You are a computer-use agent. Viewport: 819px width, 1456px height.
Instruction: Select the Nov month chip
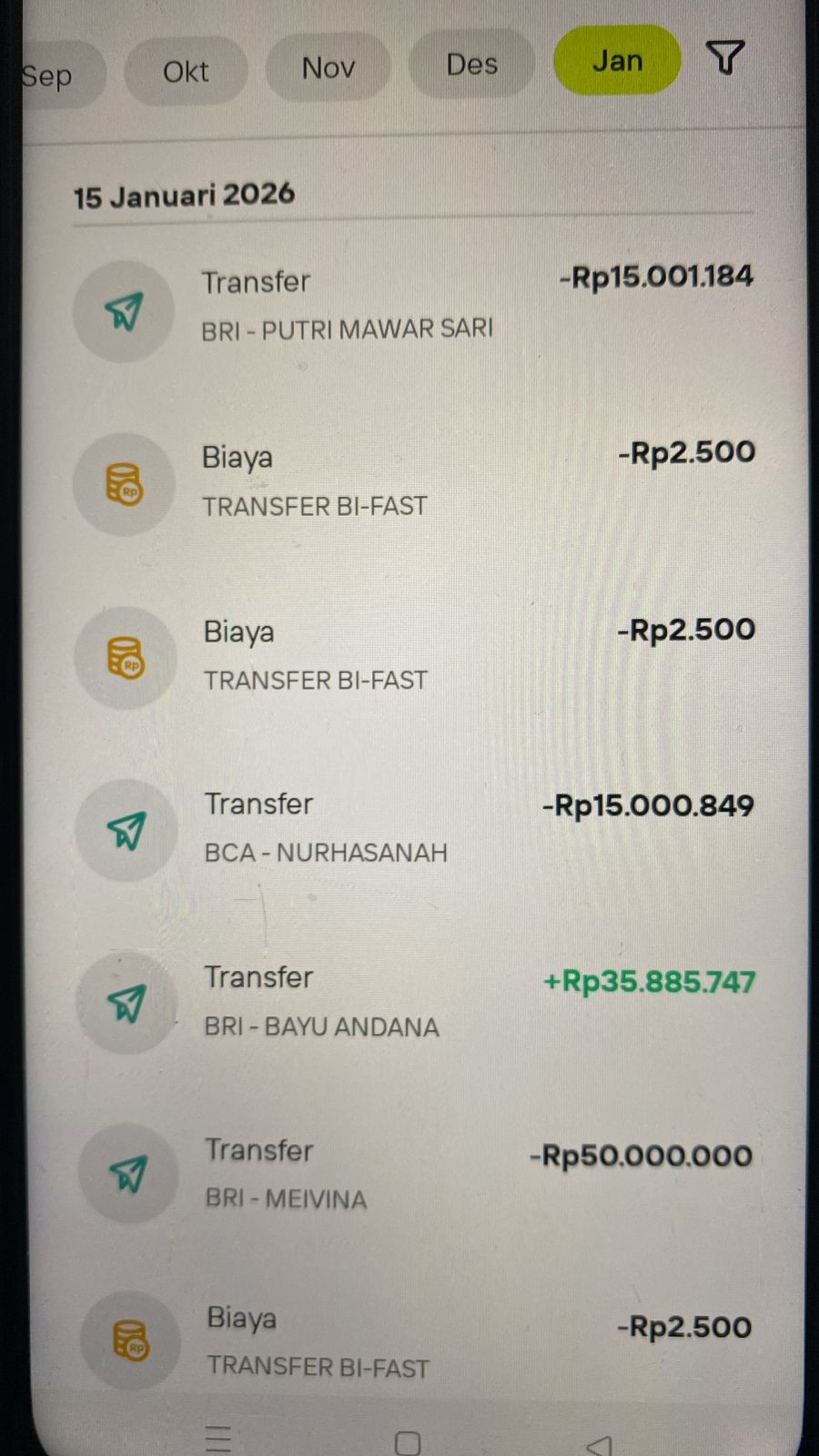pyautogui.click(x=328, y=67)
